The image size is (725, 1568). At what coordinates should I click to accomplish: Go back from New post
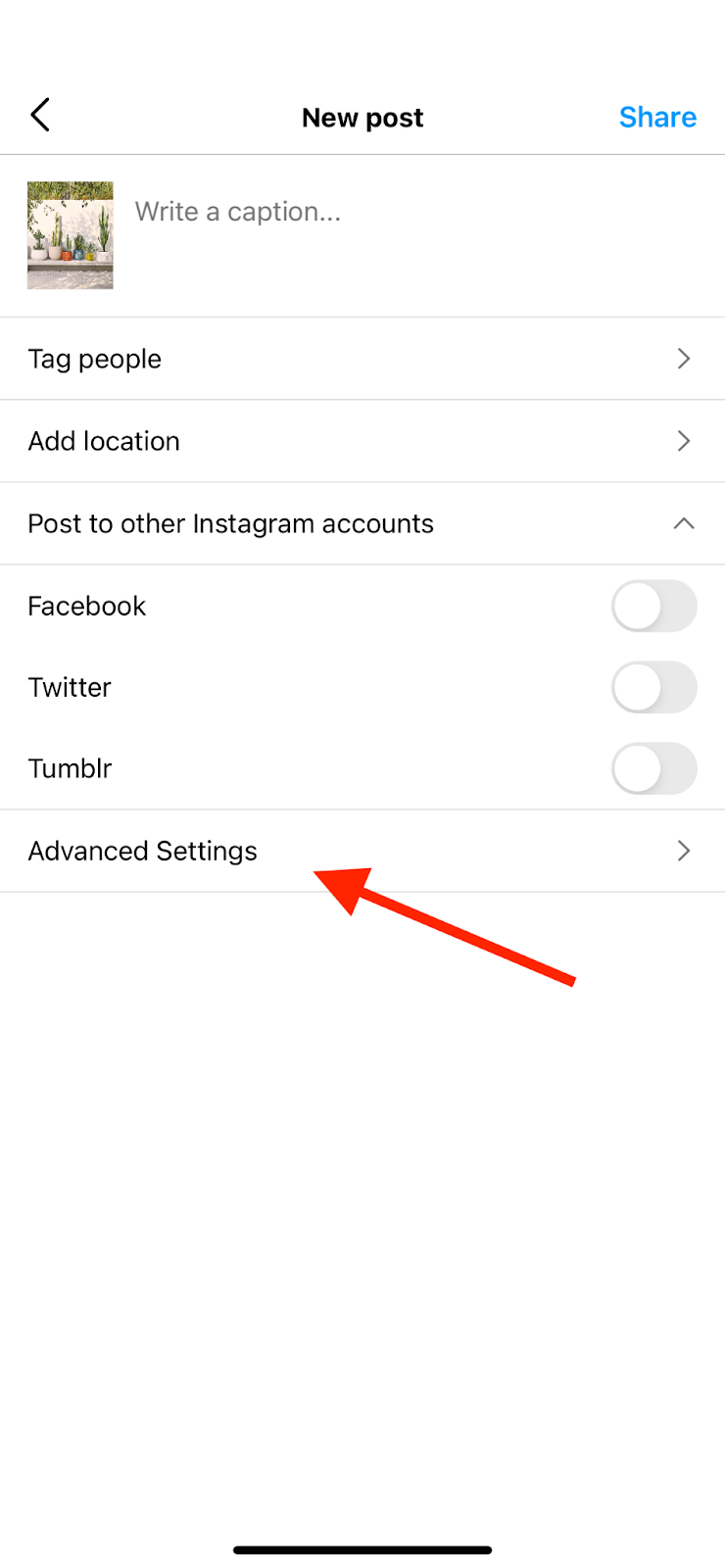(40, 116)
